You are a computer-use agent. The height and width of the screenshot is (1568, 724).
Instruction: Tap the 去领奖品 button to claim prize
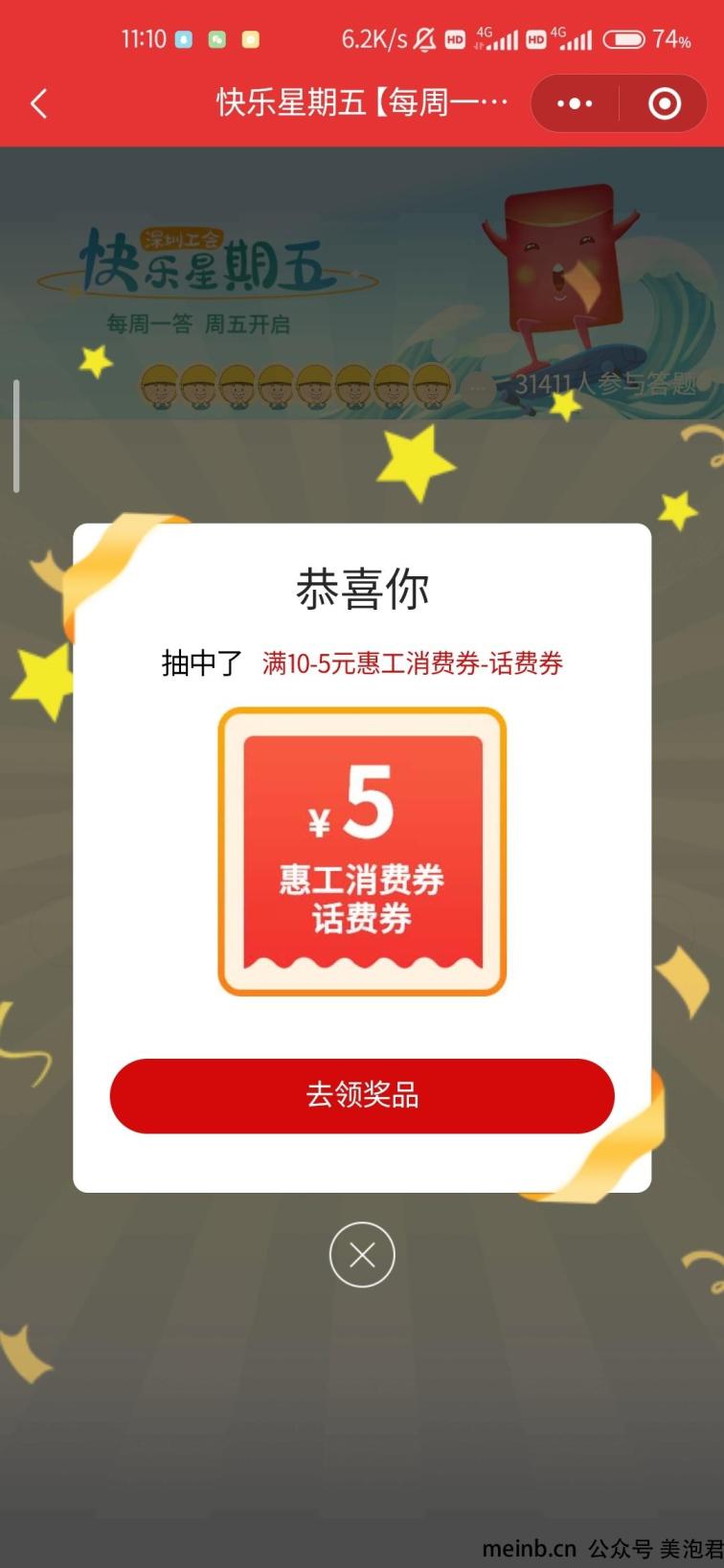pos(362,1096)
